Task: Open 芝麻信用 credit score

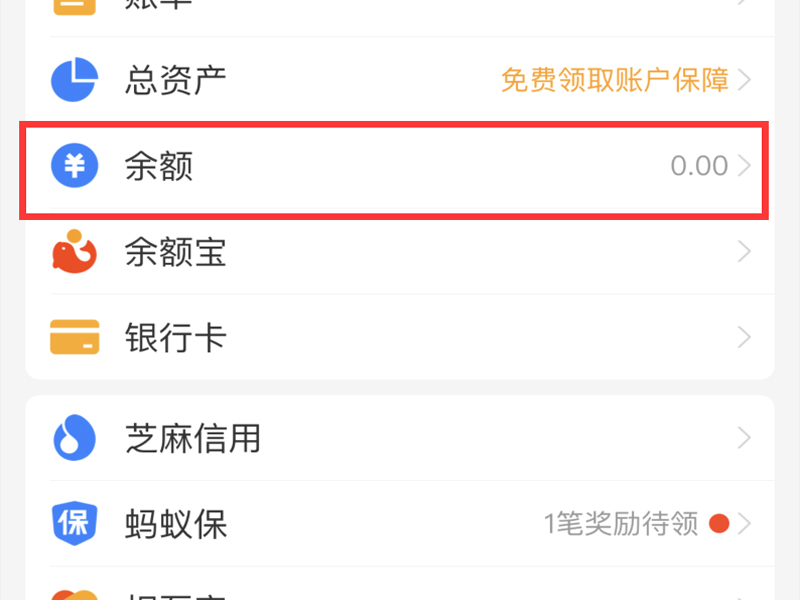Action: [400, 438]
